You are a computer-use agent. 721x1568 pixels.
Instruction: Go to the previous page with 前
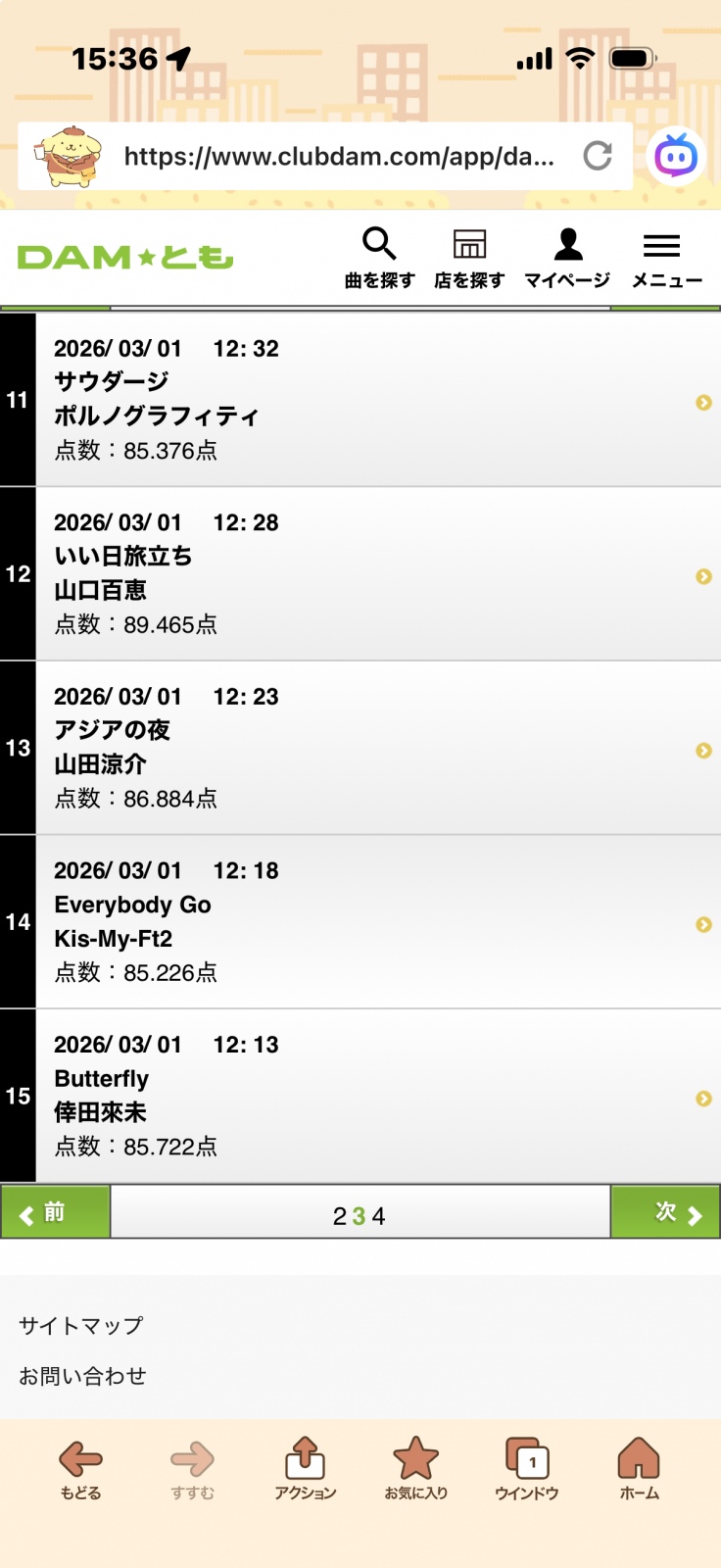(x=55, y=1213)
